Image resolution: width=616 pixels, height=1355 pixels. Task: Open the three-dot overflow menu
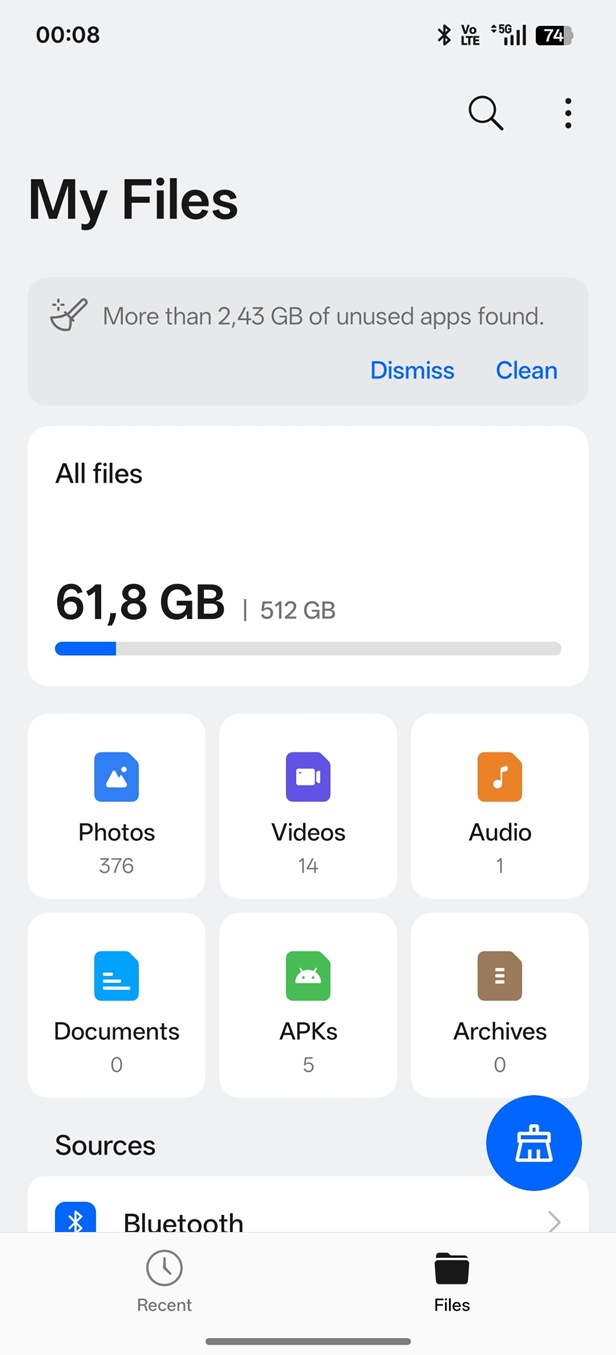568,113
